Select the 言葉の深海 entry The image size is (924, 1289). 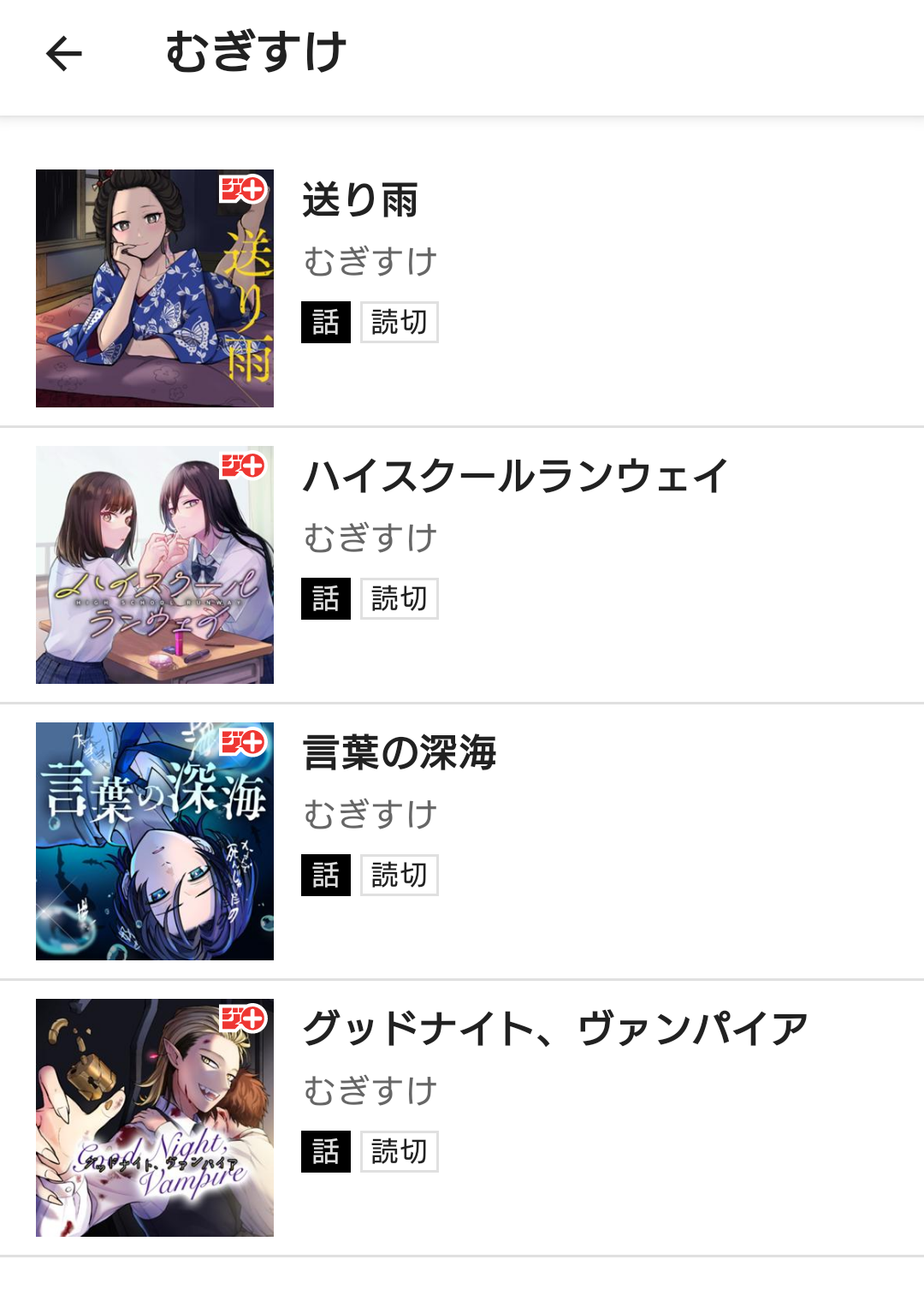400,753
